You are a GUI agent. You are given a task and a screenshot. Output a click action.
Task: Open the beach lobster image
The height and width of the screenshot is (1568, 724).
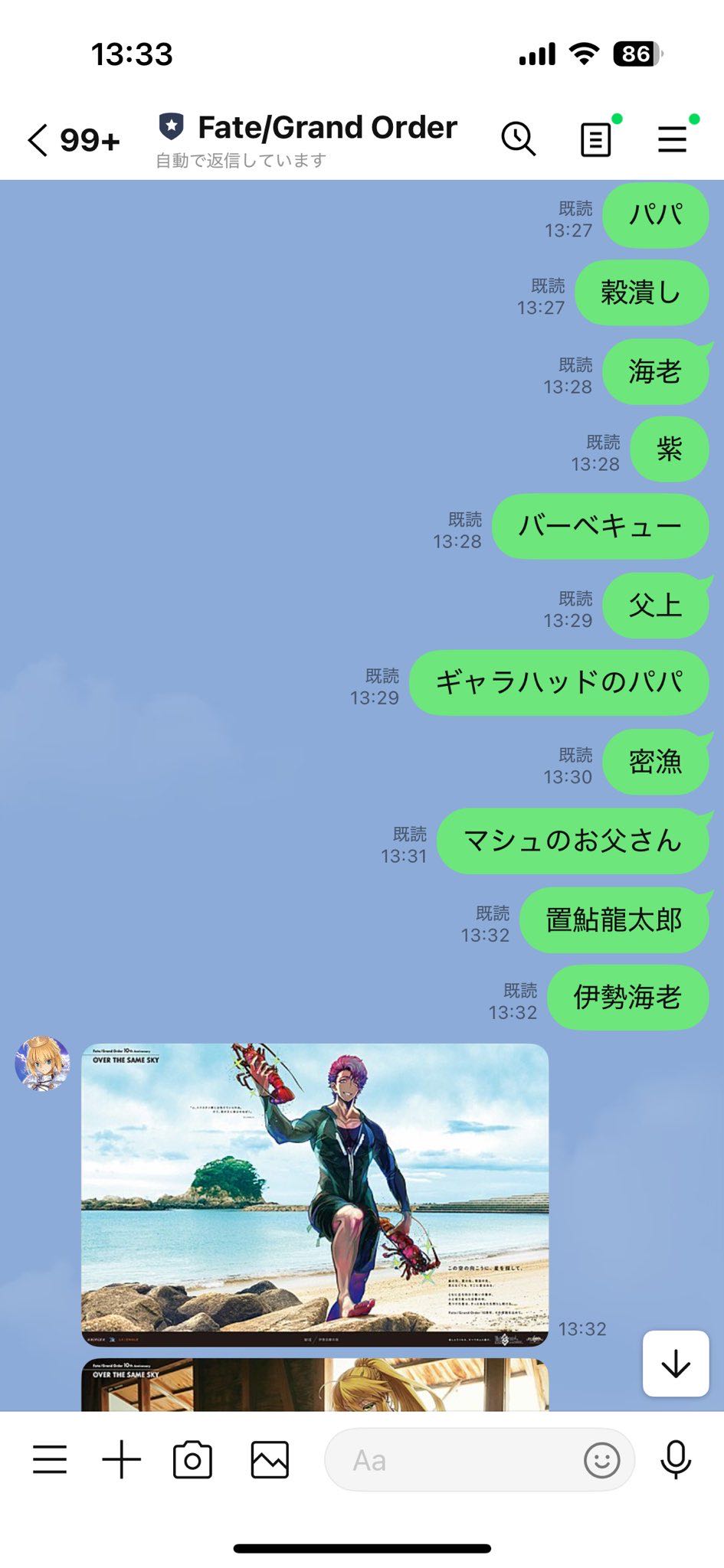point(315,1194)
